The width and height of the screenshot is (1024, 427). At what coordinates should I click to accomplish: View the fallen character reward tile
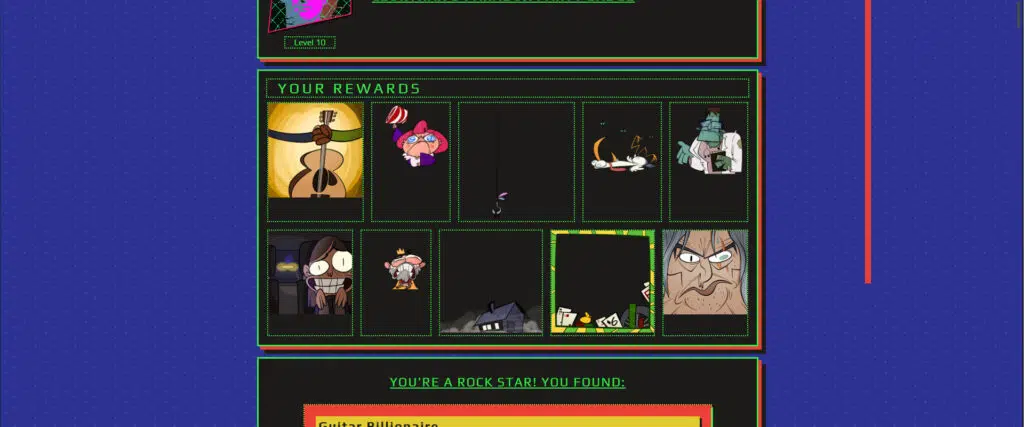click(622, 161)
